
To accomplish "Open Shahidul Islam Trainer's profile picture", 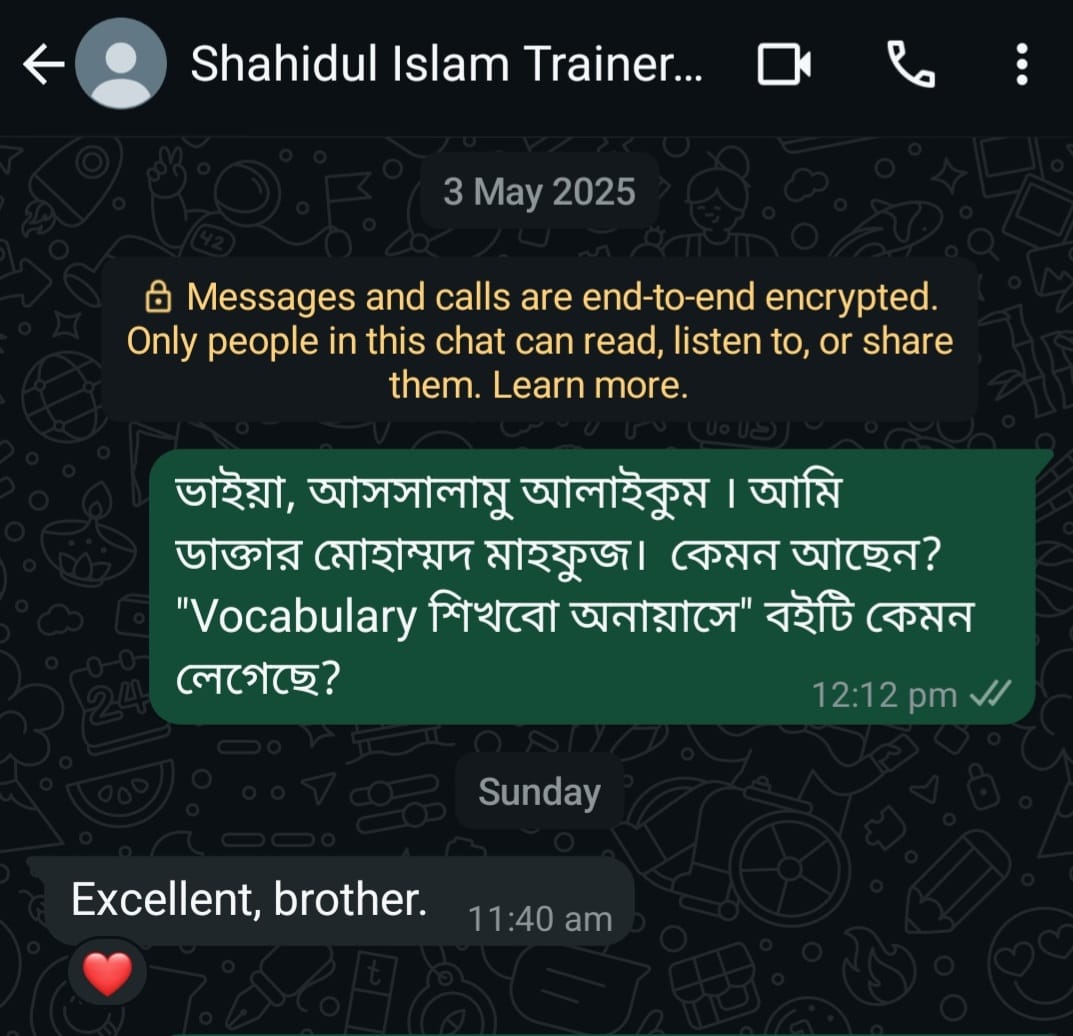I will [121, 65].
